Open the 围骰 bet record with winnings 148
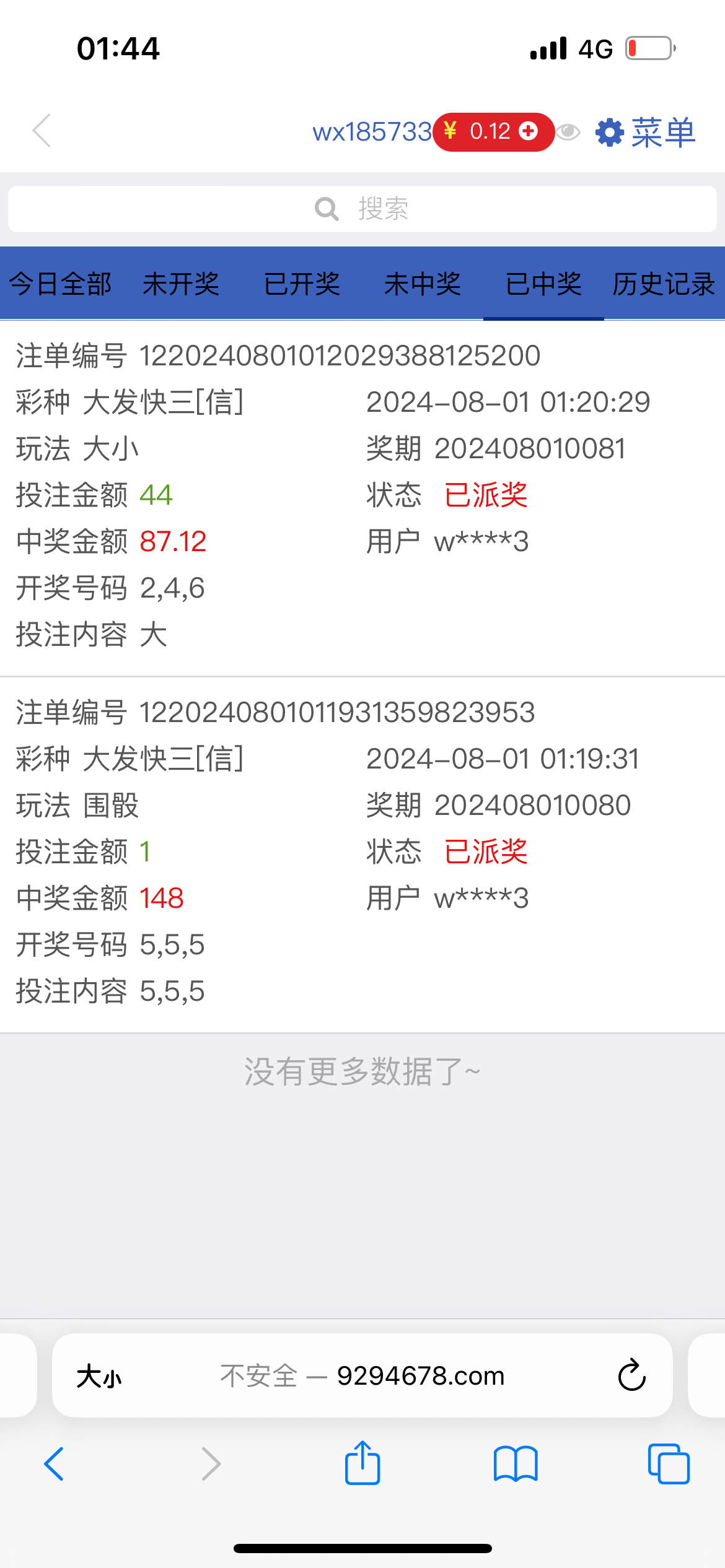 tap(362, 852)
